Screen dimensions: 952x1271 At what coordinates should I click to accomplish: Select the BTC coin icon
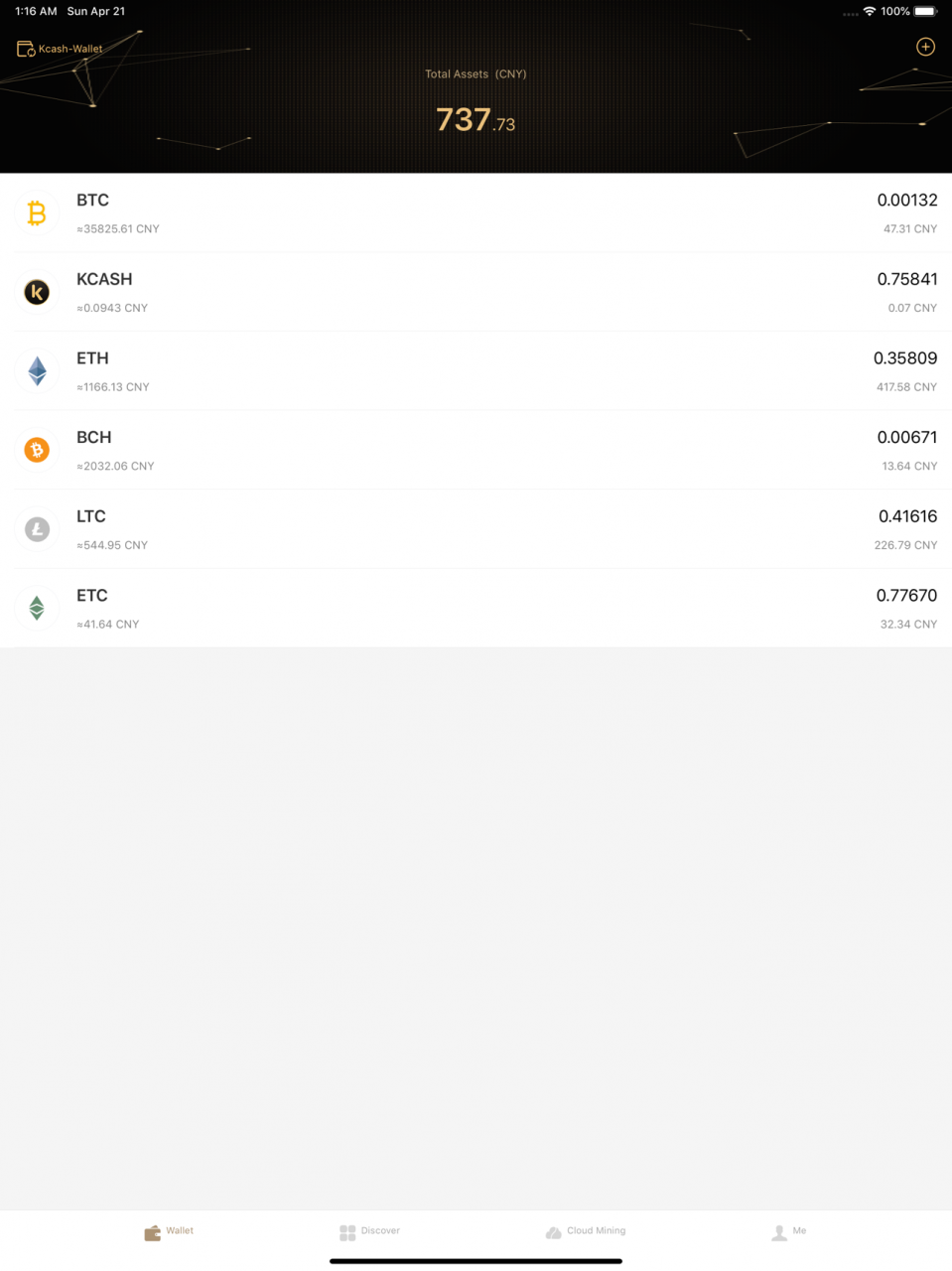pyautogui.click(x=37, y=212)
